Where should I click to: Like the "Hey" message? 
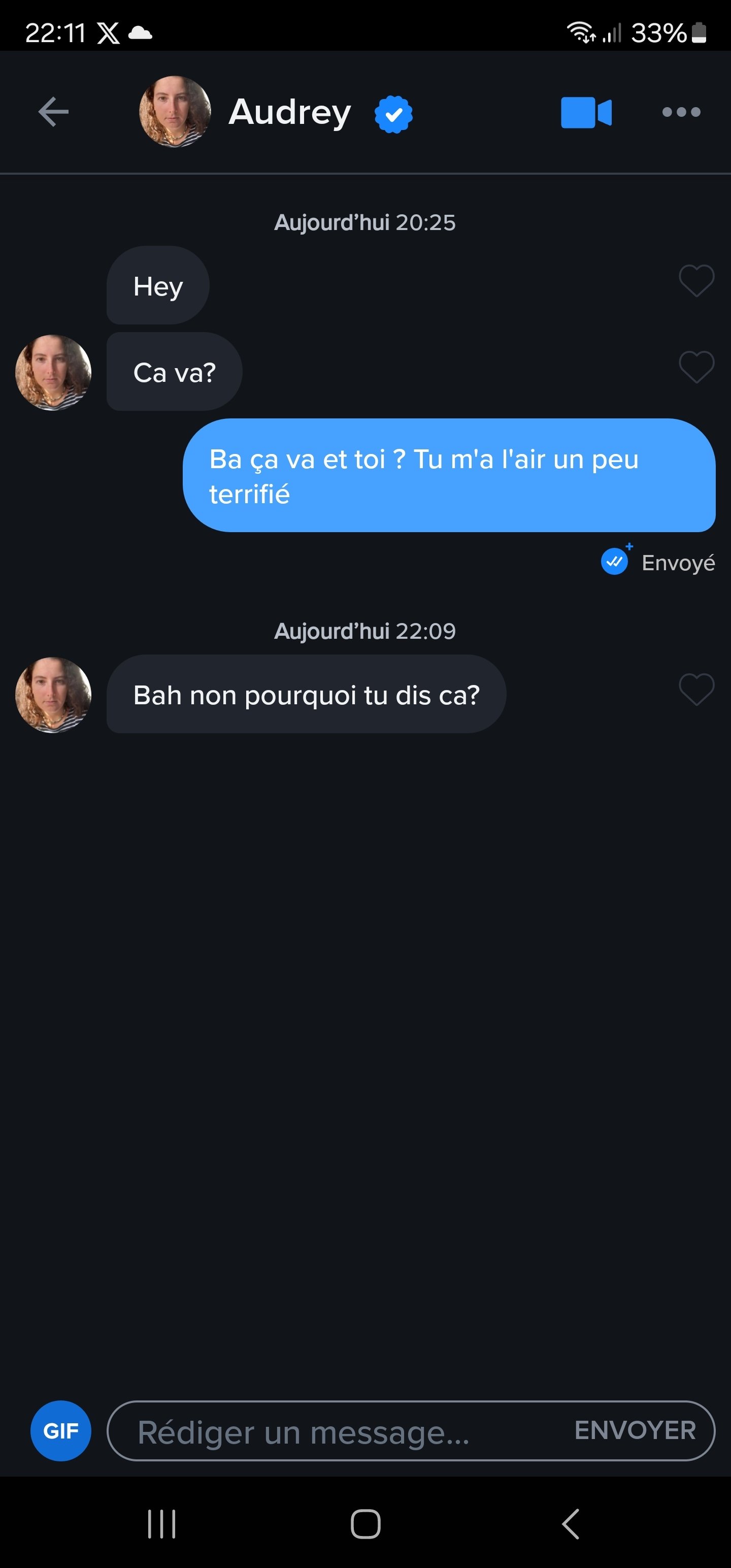(696, 281)
